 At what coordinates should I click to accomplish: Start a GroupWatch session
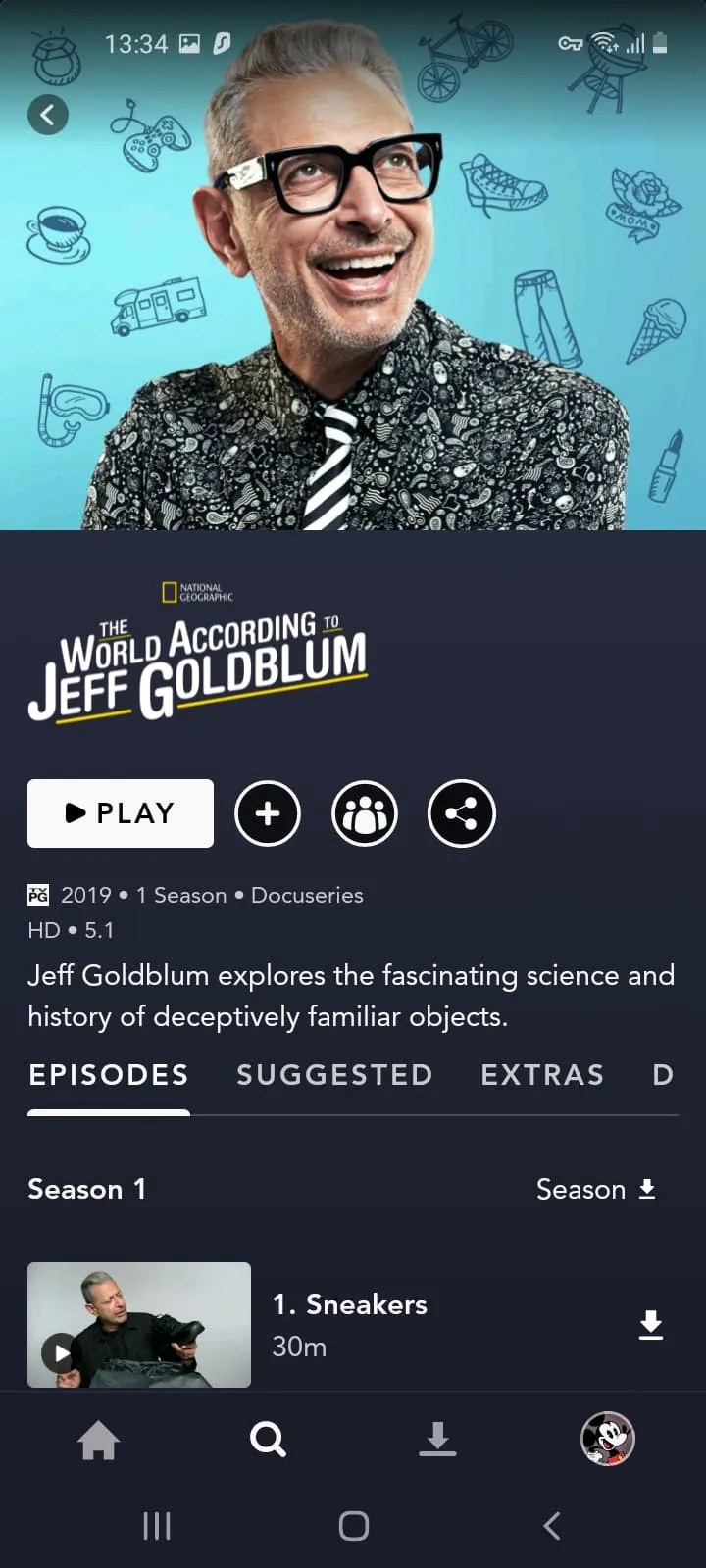(x=365, y=813)
